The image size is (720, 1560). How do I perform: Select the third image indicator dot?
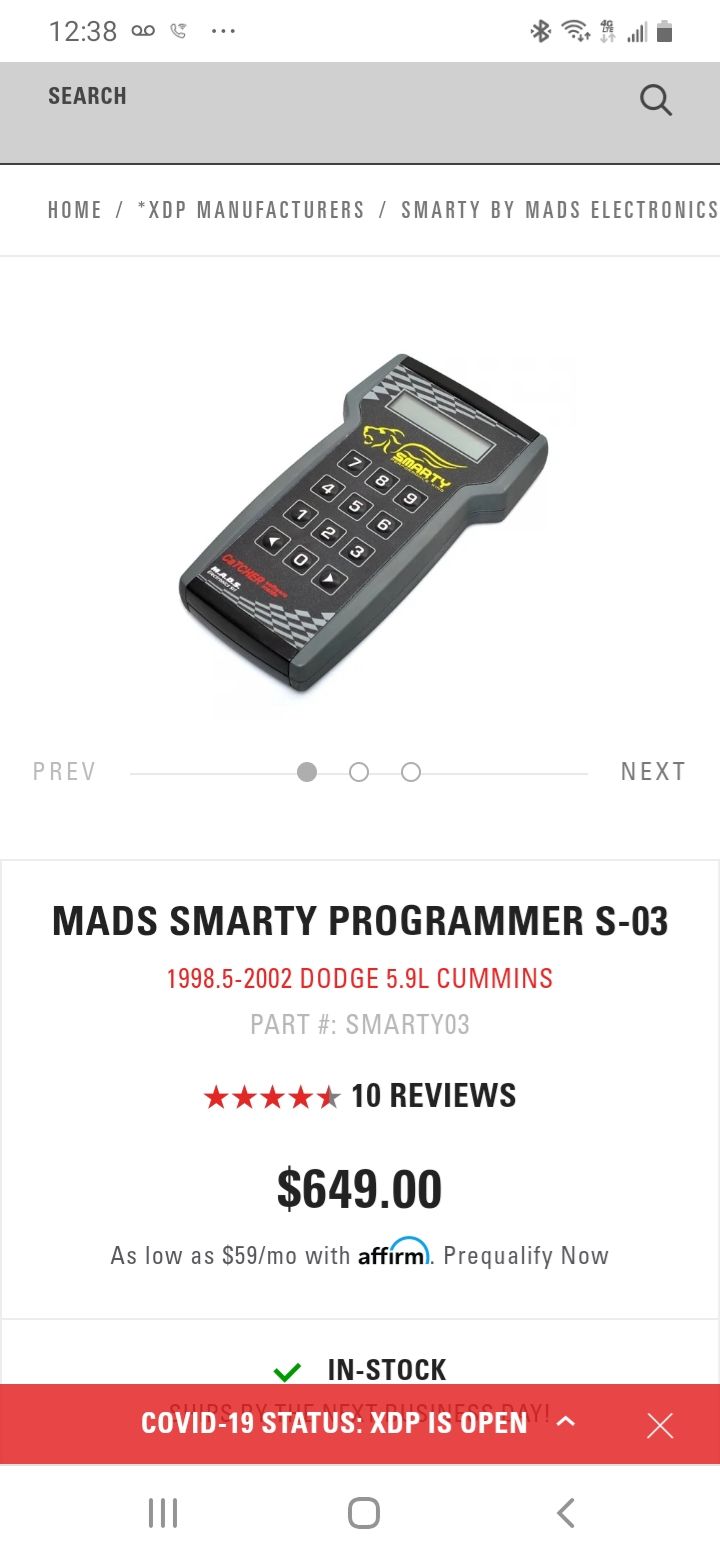[411, 772]
